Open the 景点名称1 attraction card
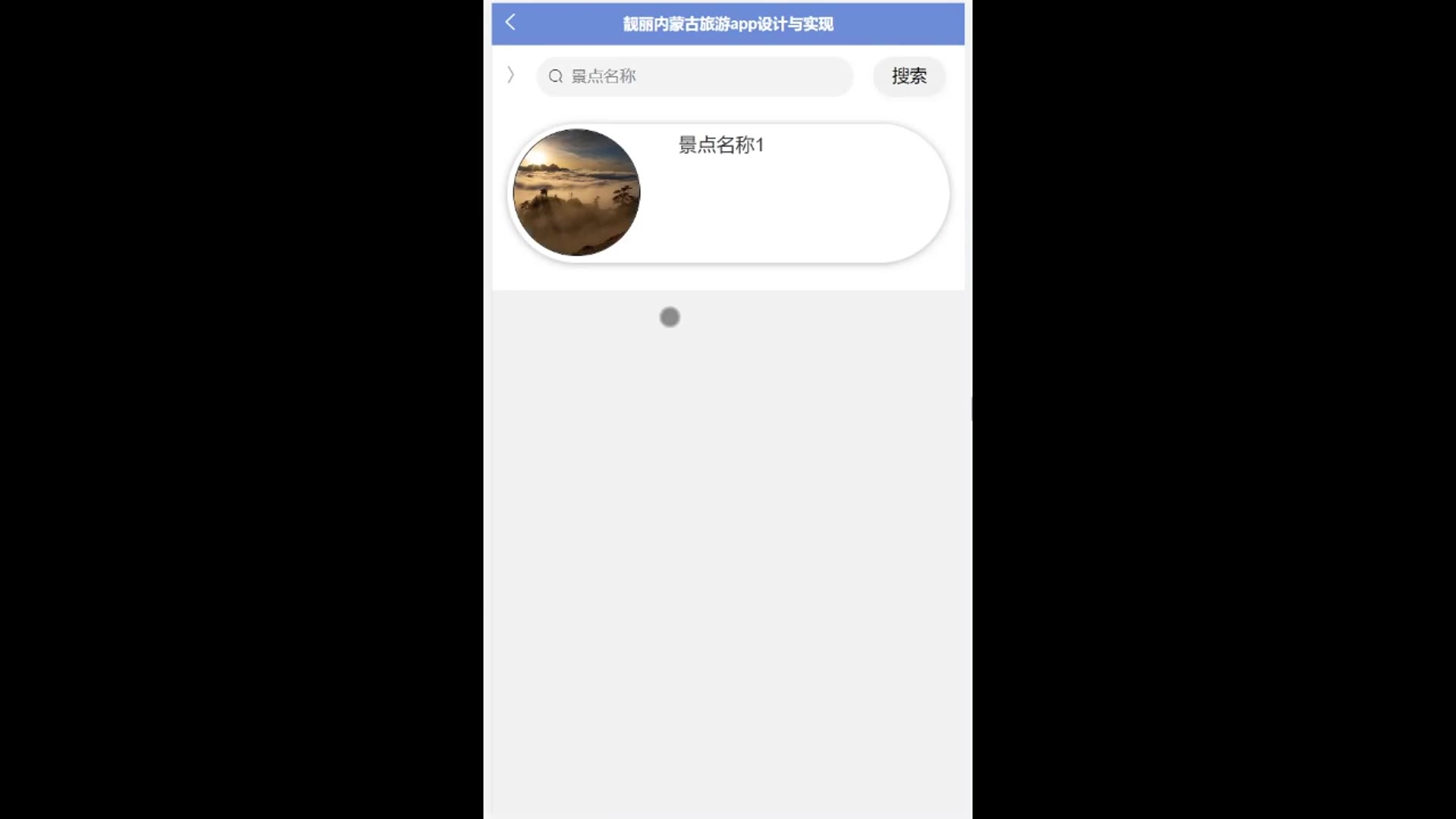The width and height of the screenshot is (1456, 819). (x=728, y=193)
